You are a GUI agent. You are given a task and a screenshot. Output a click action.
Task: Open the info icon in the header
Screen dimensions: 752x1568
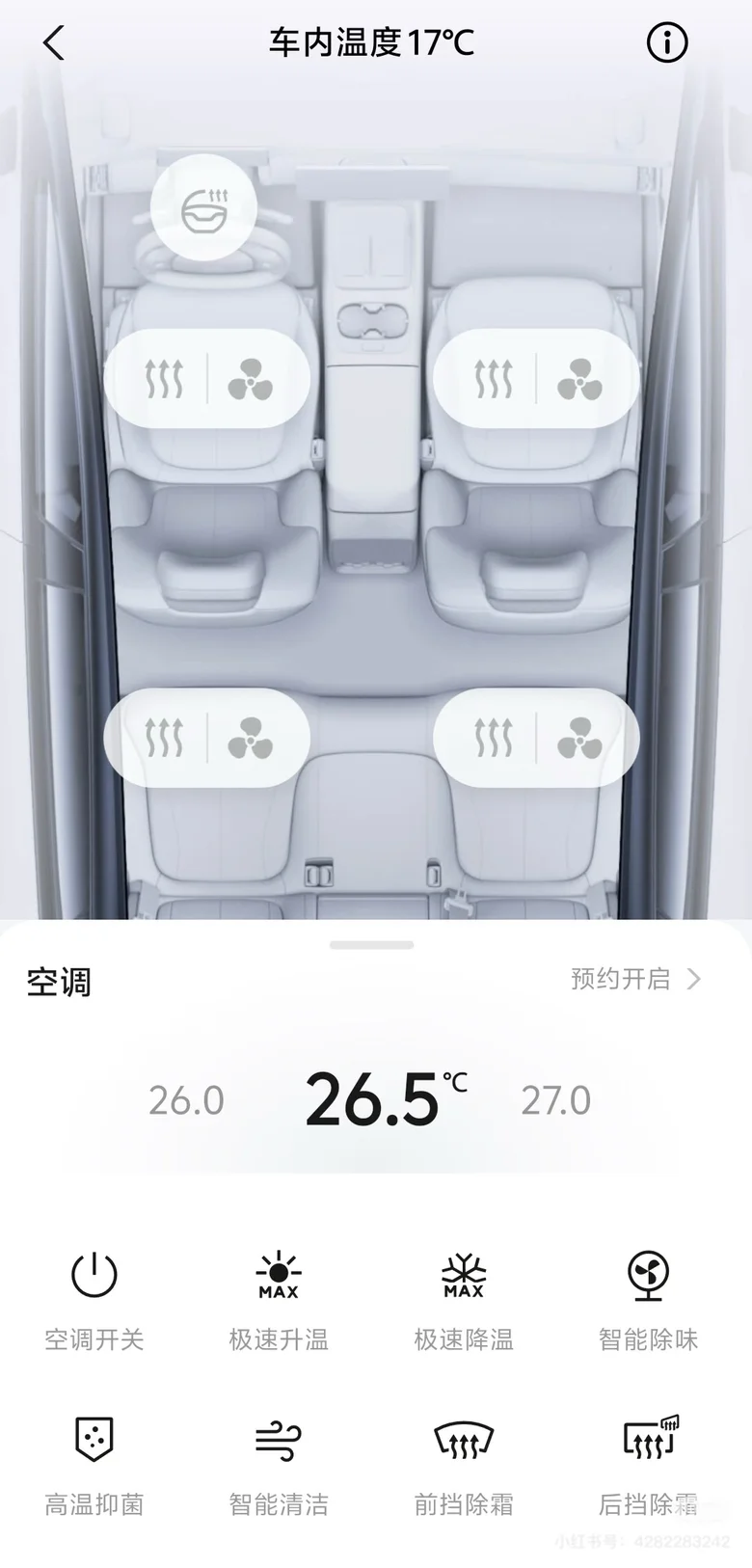click(667, 42)
